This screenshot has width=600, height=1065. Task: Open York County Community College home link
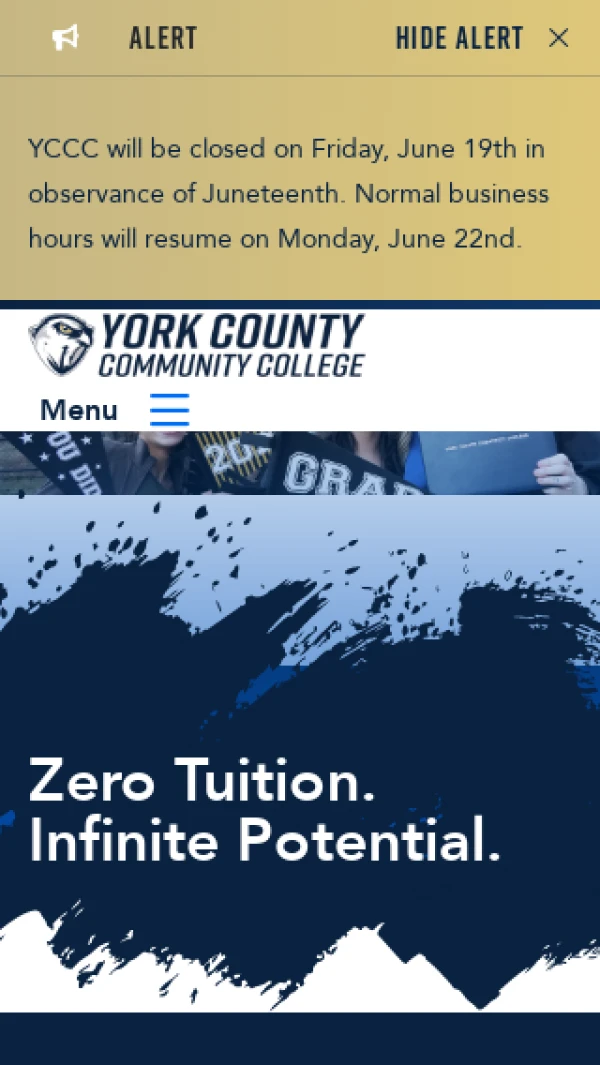(x=196, y=345)
